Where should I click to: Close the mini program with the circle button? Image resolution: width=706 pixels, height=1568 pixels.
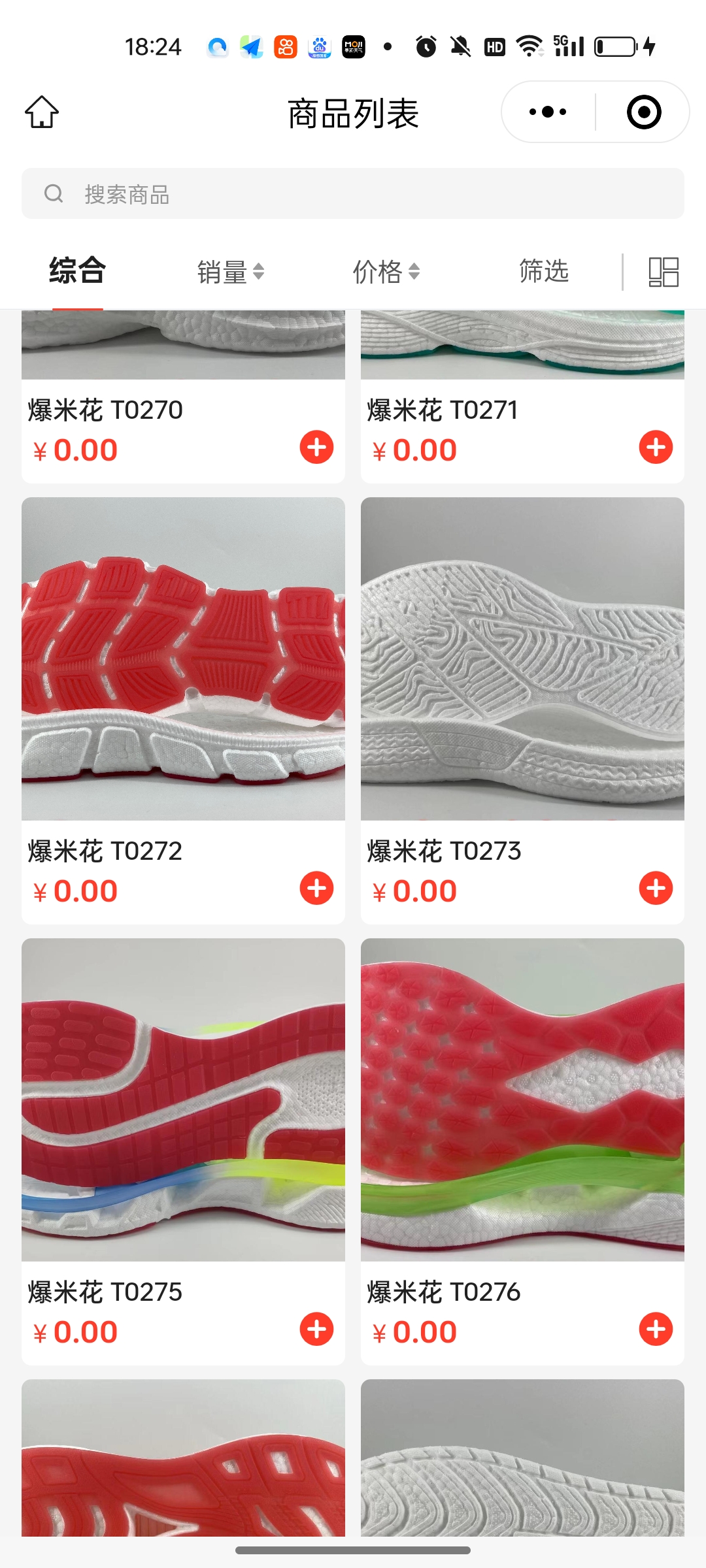(643, 112)
